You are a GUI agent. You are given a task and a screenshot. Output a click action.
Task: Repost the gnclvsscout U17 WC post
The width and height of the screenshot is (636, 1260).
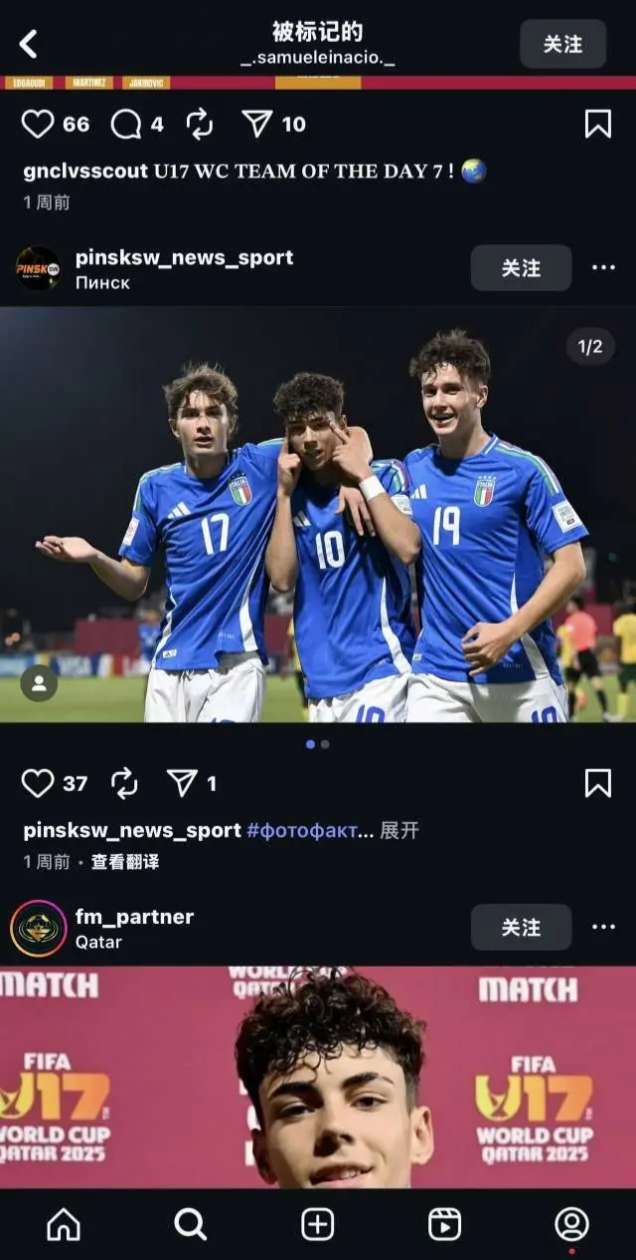click(200, 124)
